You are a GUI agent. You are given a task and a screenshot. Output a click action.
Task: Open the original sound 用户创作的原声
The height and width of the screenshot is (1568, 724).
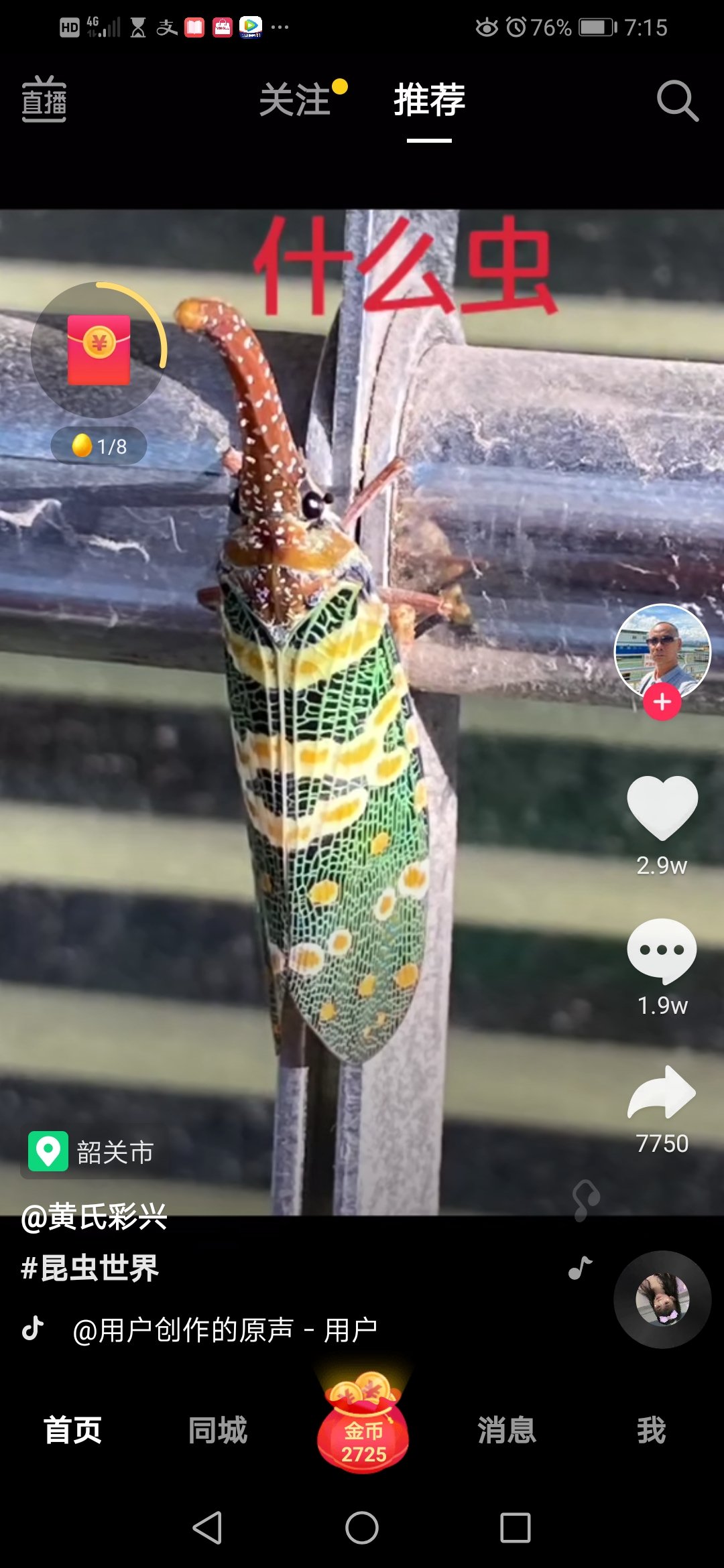click(x=225, y=1330)
